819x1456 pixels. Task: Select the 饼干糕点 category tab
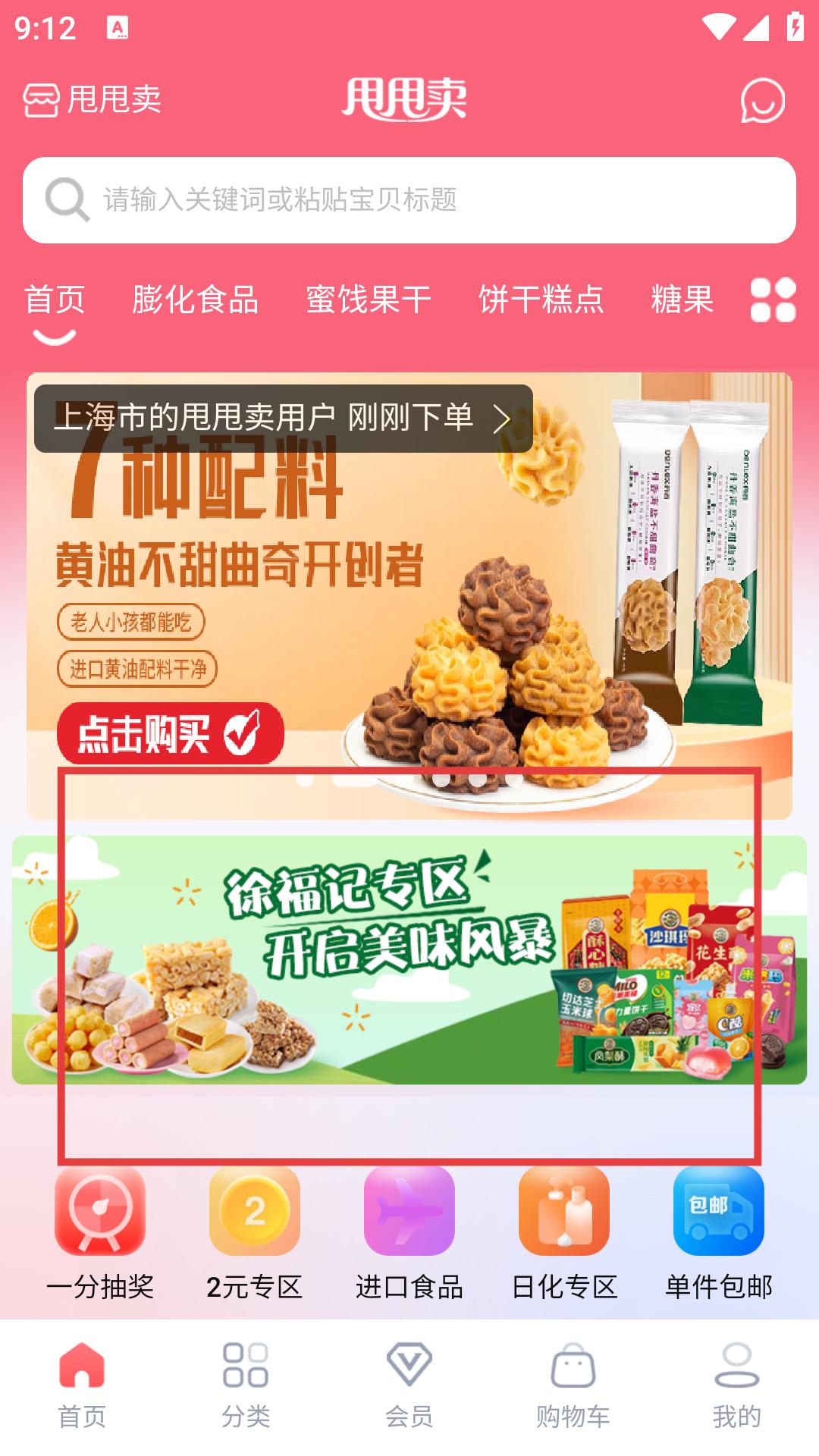[541, 299]
